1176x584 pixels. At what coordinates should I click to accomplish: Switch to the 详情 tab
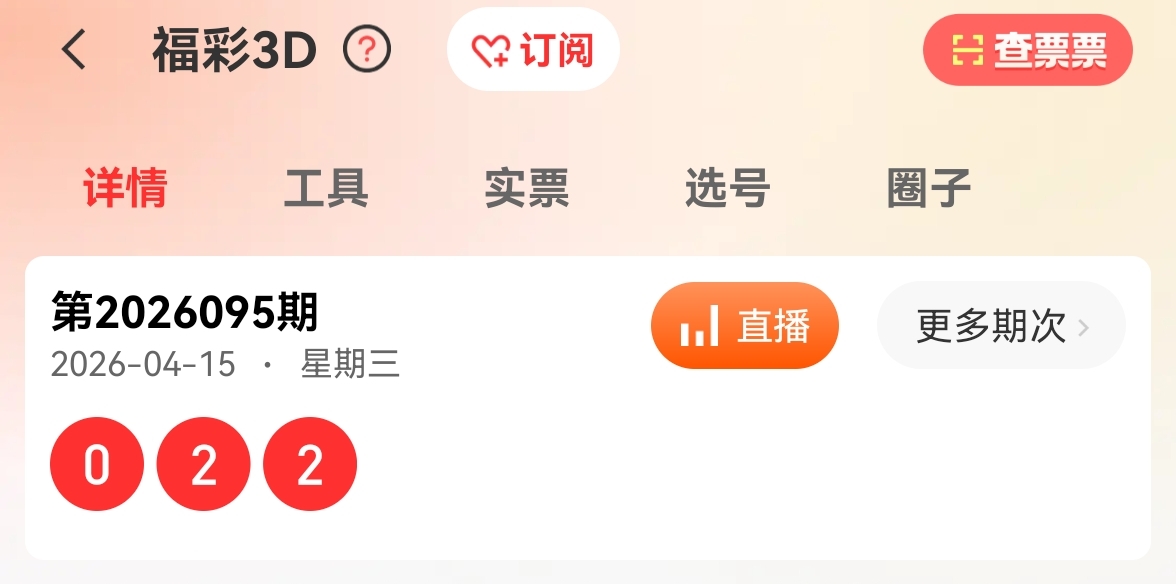tap(125, 188)
